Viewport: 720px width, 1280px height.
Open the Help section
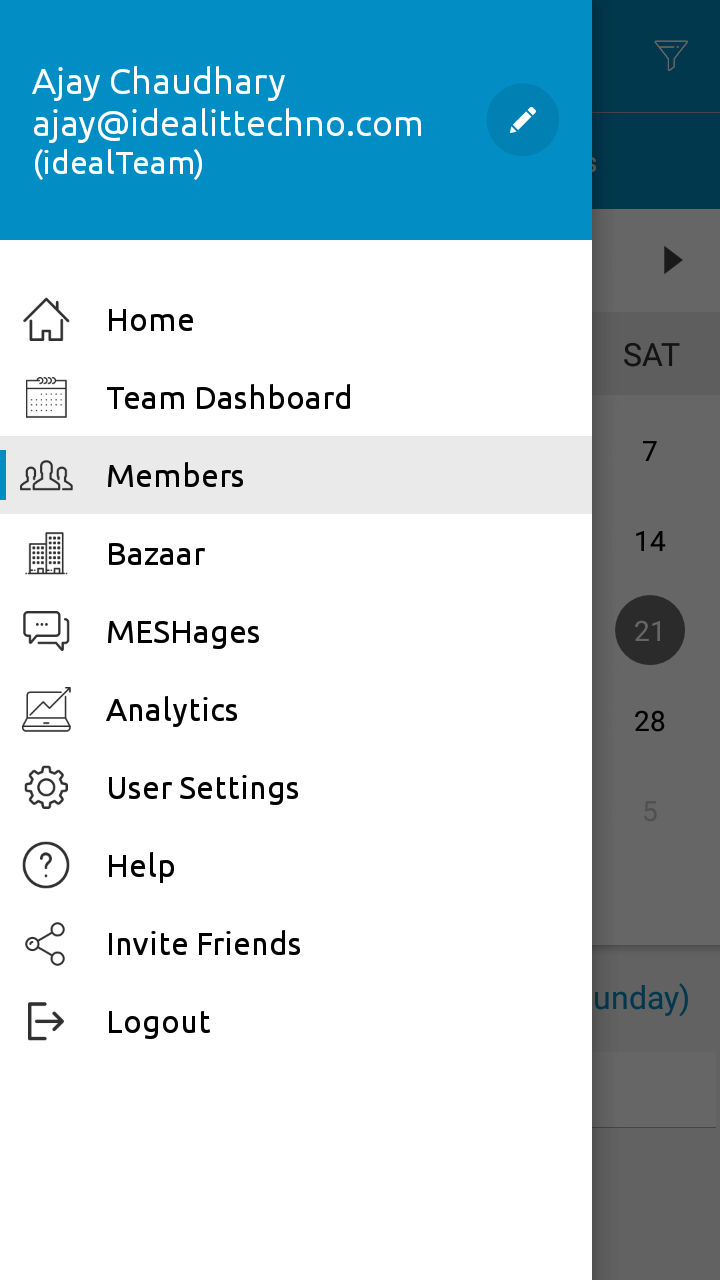pyautogui.click(x=296, y=866)
